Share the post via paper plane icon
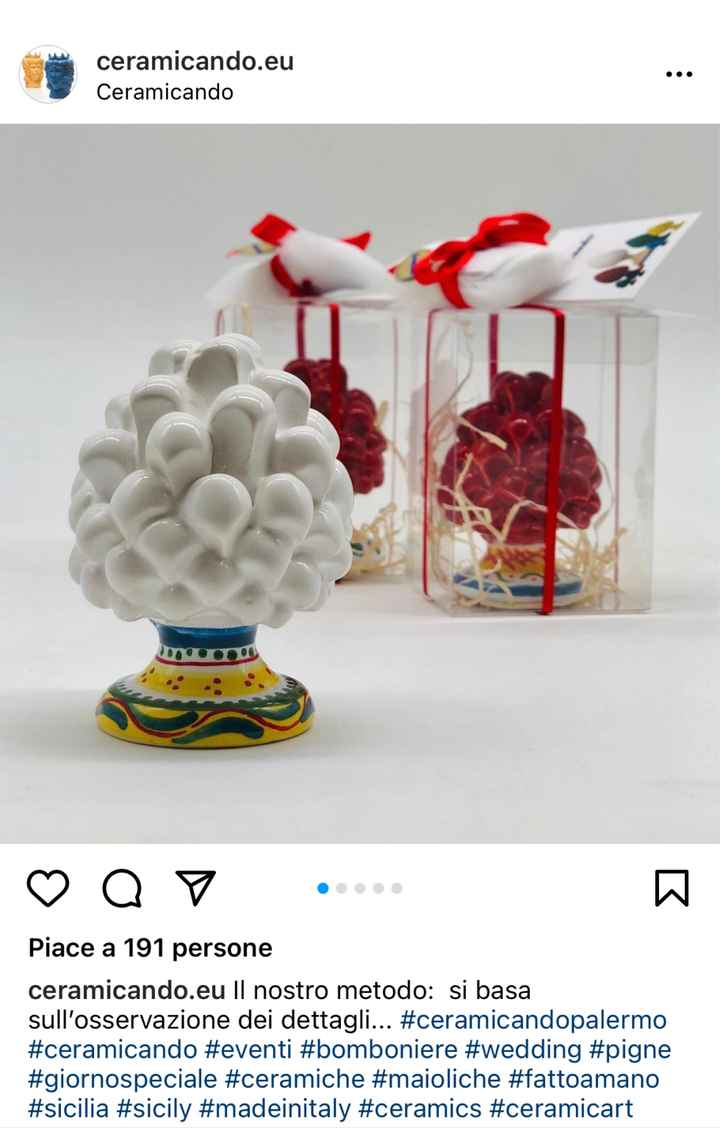This screenshot has width=720, height=1128. 196,887
